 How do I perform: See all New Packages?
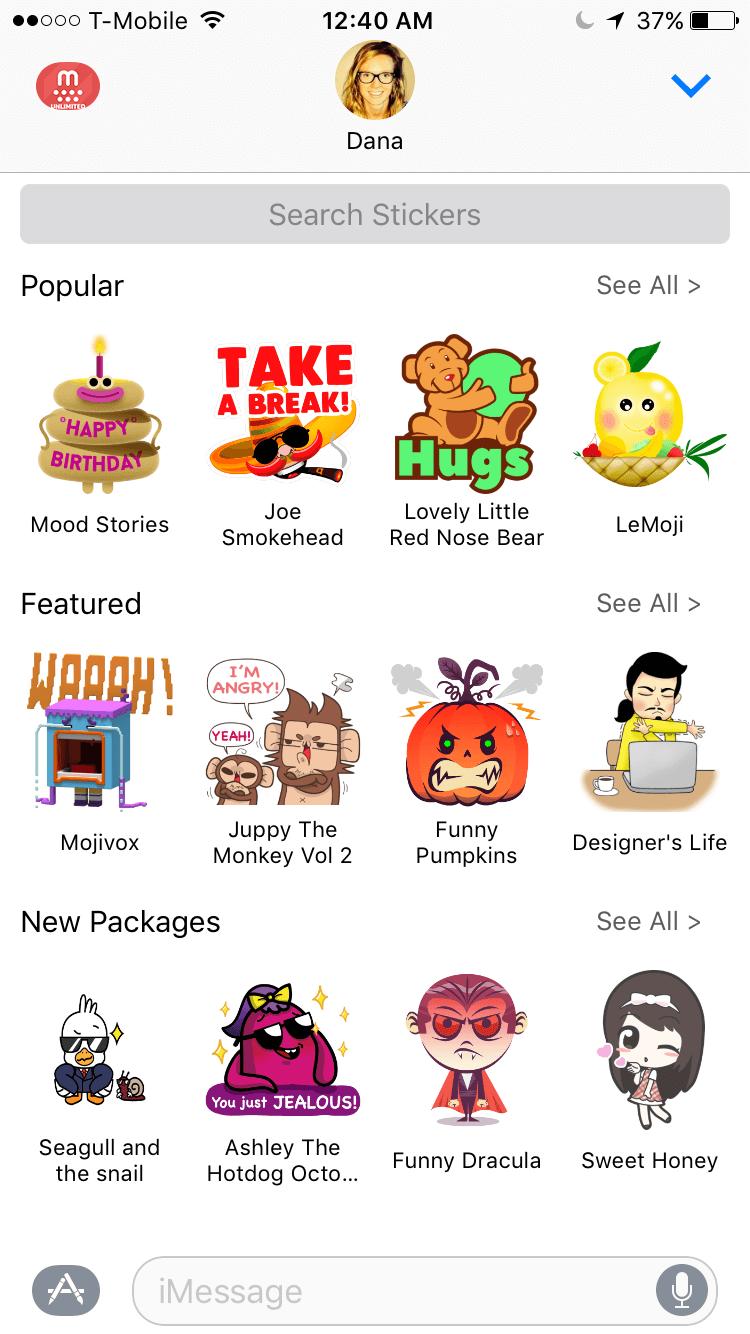648,922
